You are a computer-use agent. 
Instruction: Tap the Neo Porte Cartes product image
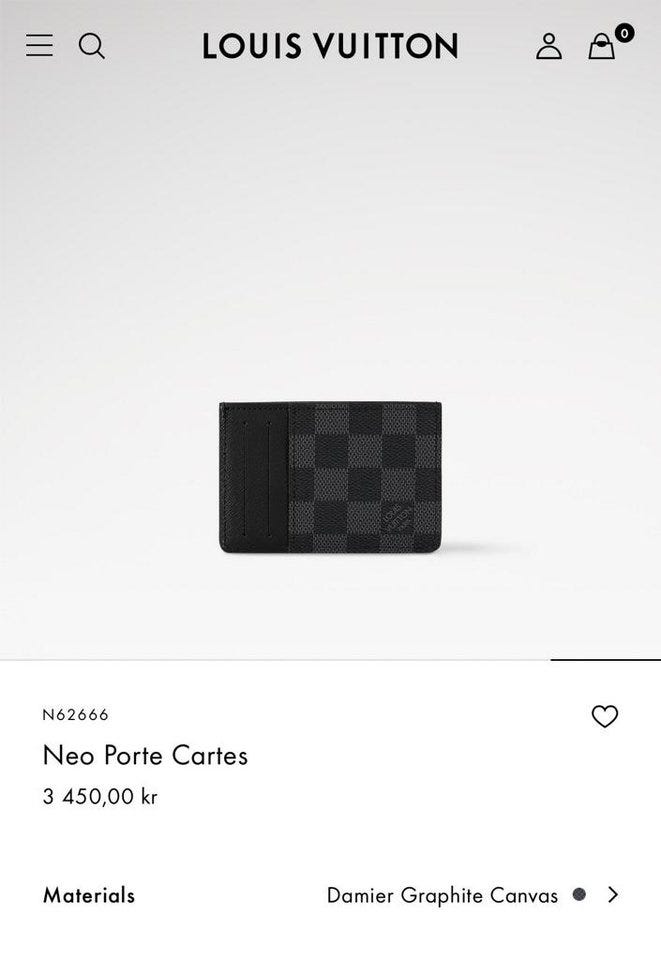tap(330, 478)
